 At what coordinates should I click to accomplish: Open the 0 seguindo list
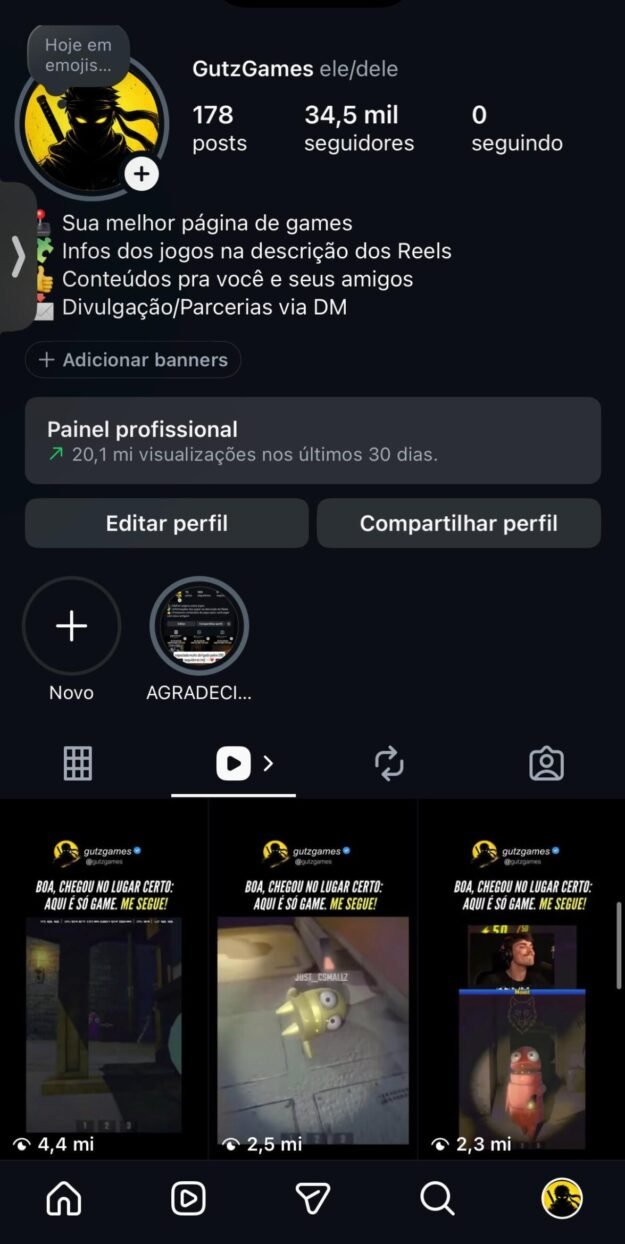[x=516, y=129]
